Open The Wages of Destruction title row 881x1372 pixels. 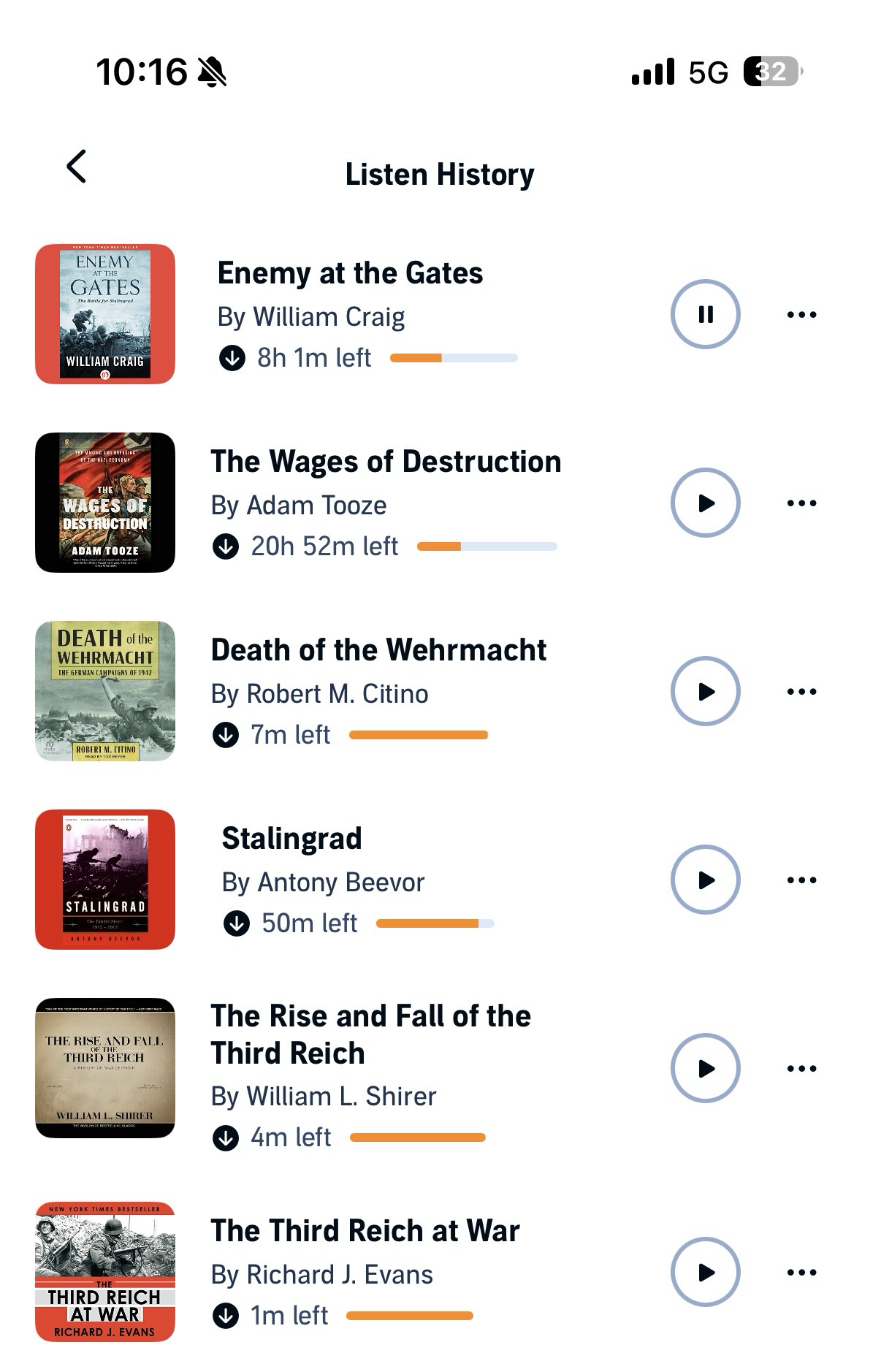386,462
